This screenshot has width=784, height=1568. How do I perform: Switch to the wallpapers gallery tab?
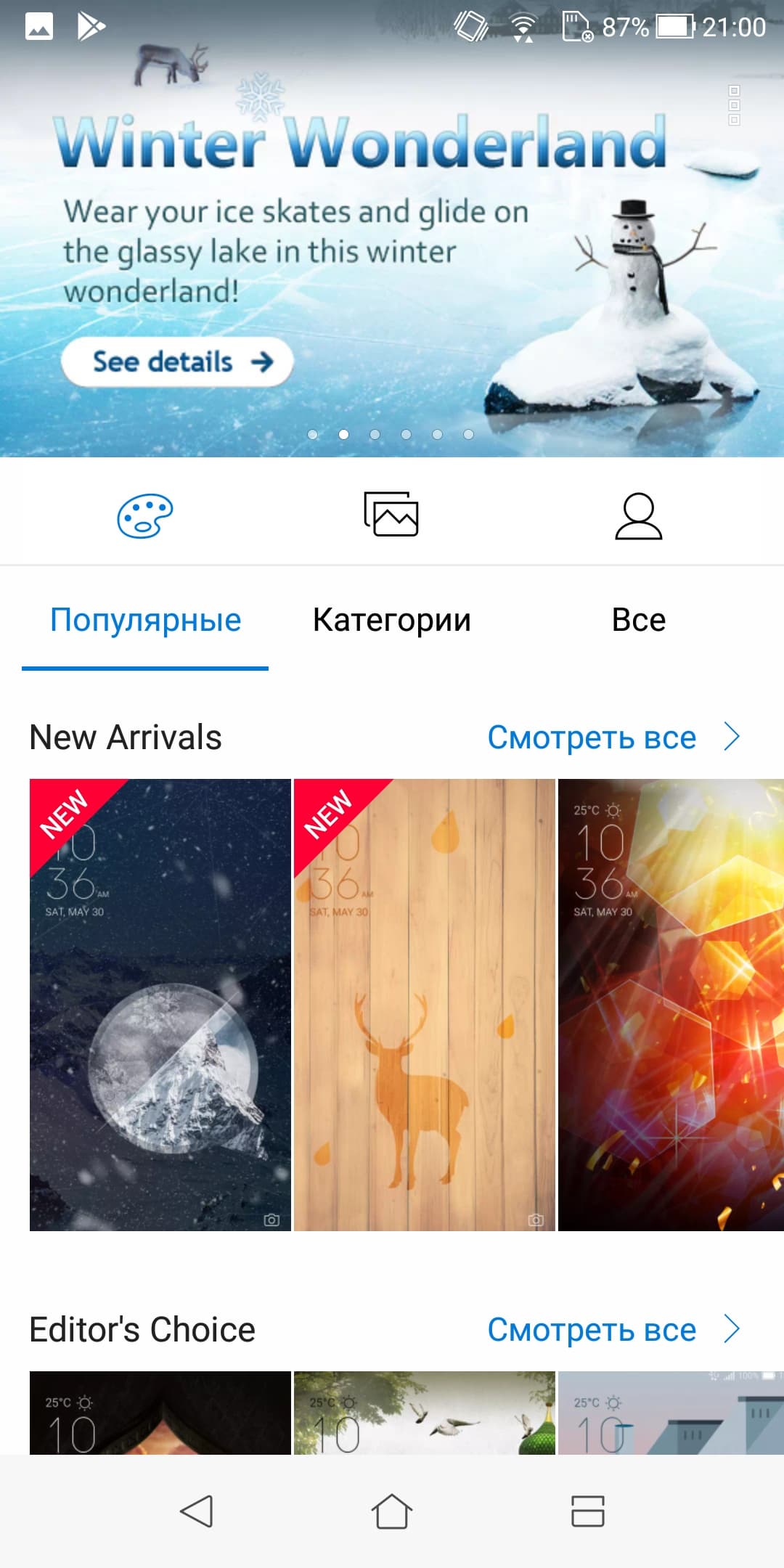[x=391, y=515]
